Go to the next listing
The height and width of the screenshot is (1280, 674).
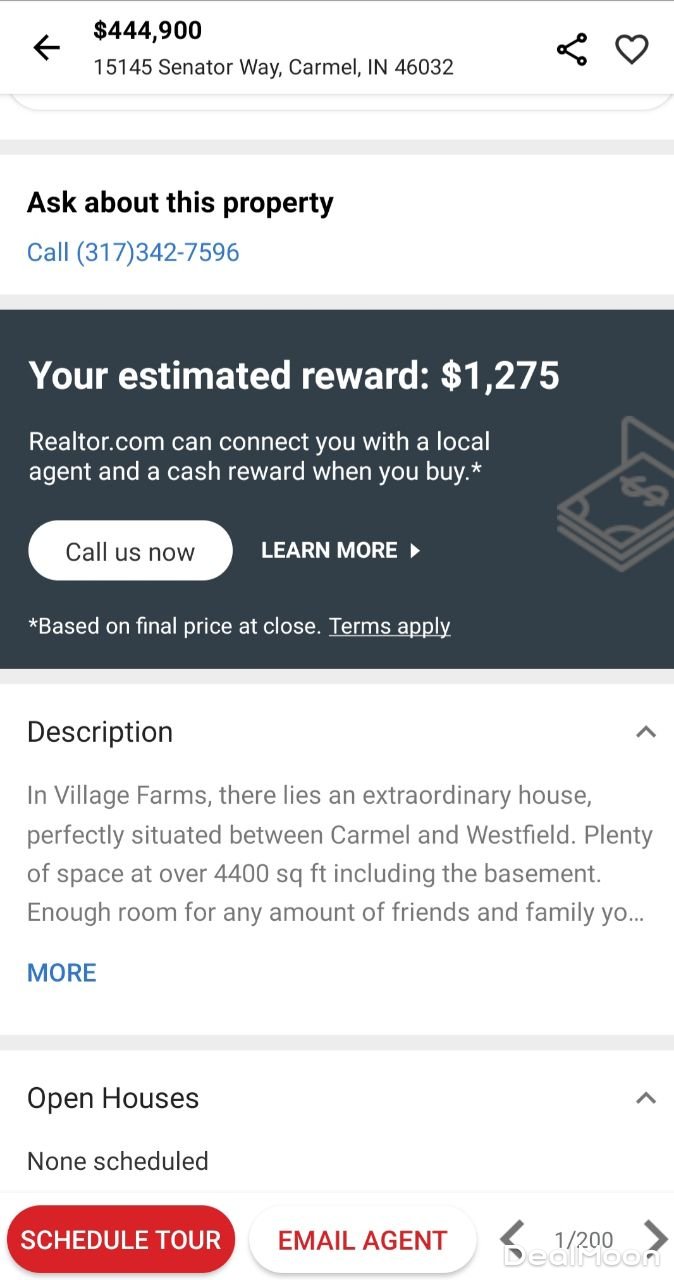(x=654, y=1238)
